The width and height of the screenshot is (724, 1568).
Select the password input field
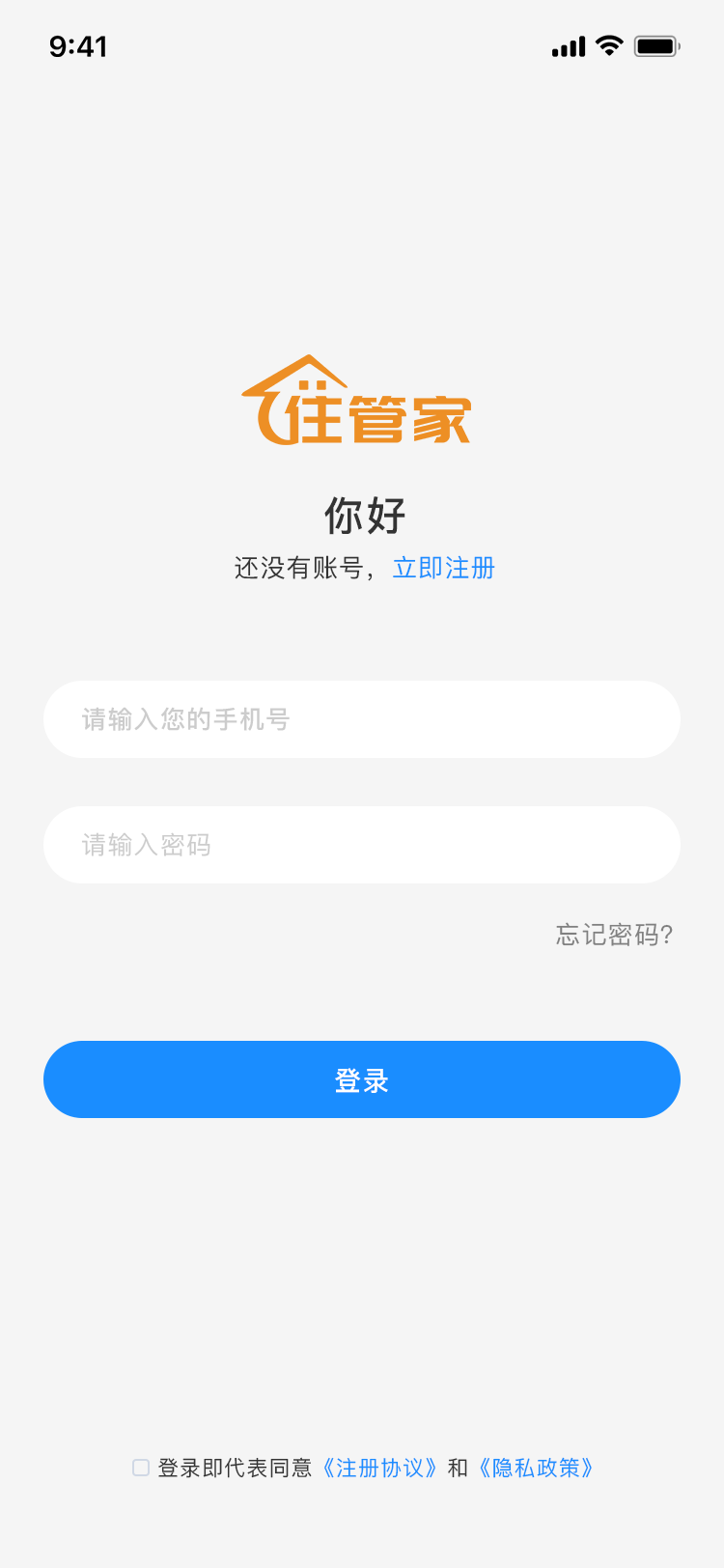[x=362, y=845]
